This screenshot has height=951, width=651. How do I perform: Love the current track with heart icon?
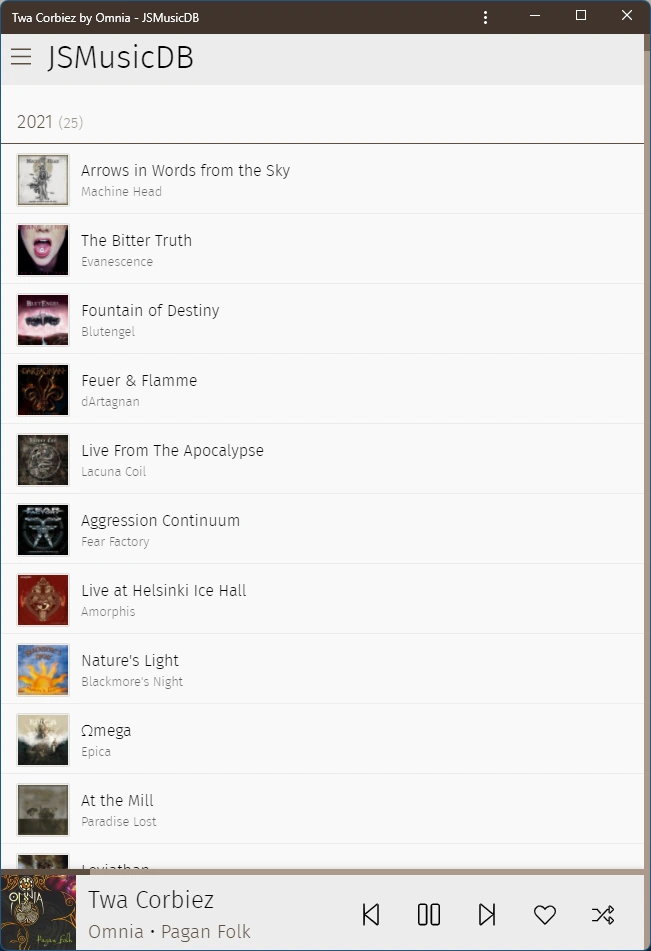click(x=545, y=914)
